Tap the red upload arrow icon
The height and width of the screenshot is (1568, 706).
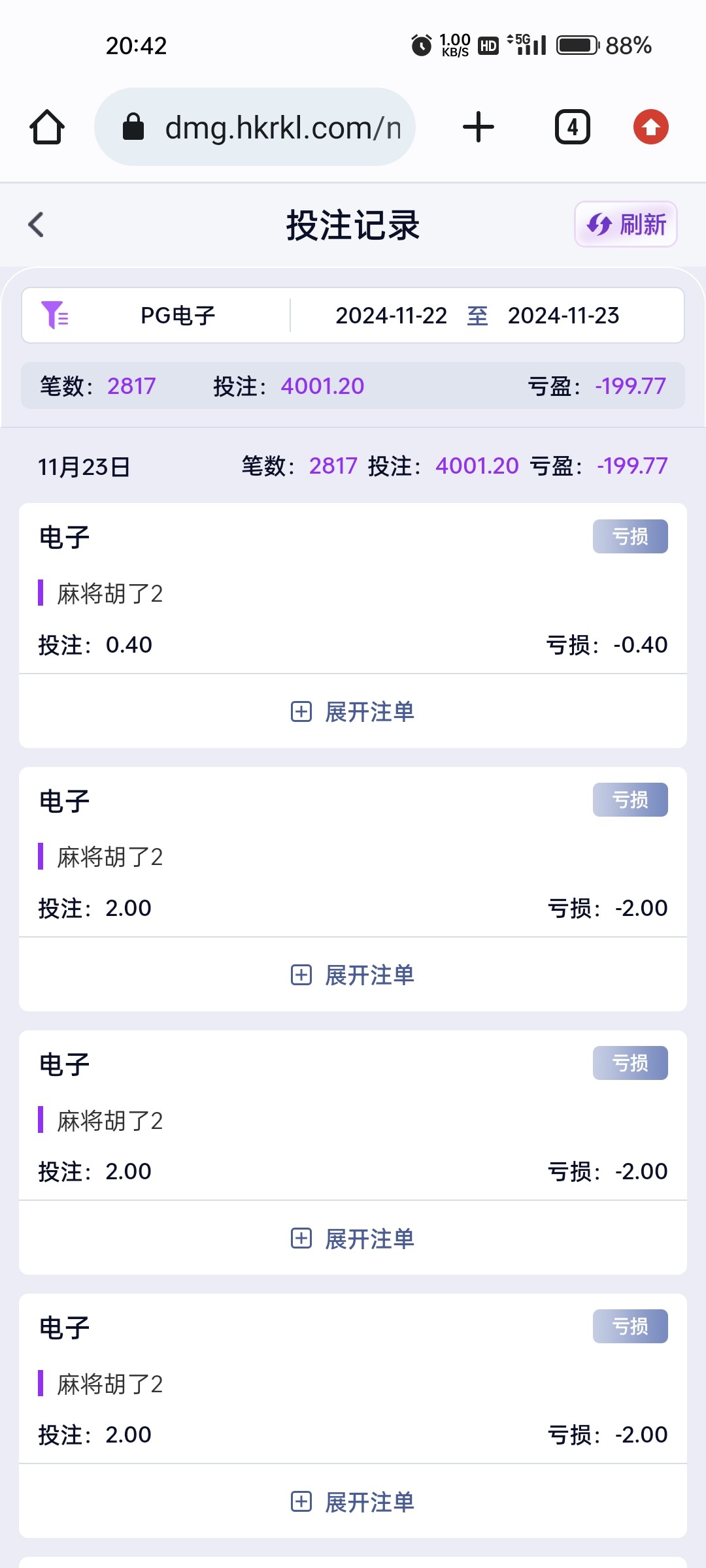pos(651,127)
